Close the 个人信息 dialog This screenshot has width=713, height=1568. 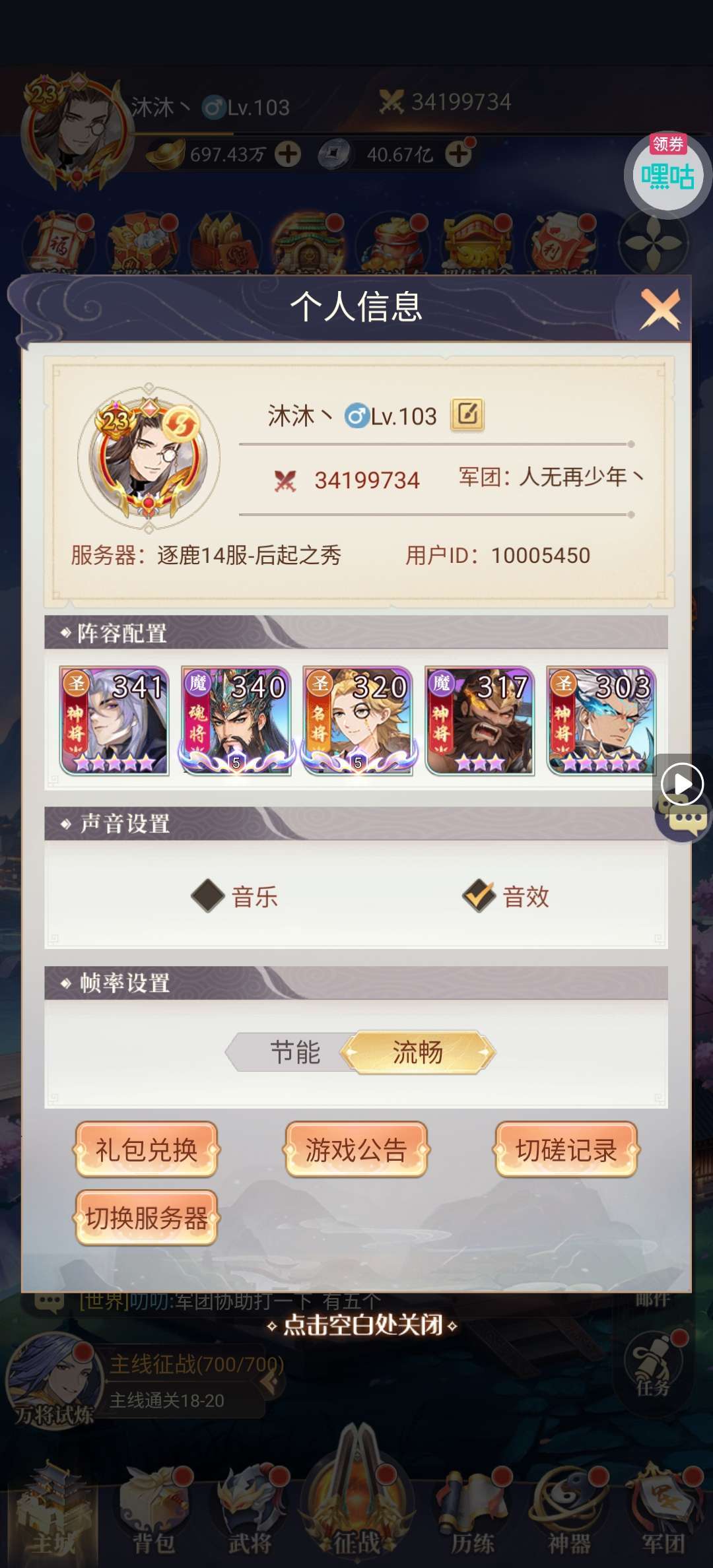coord(660,309)
